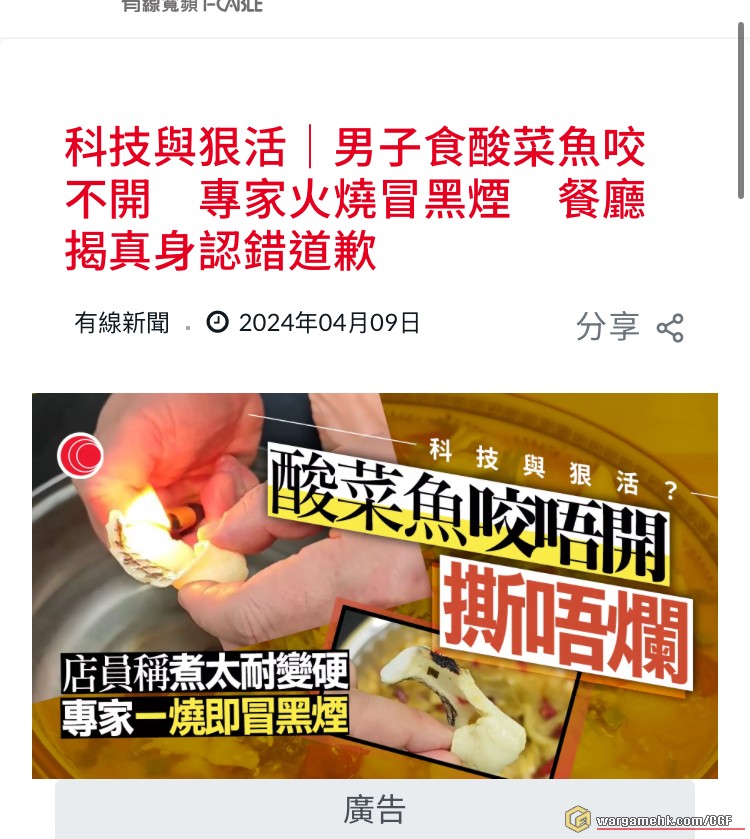Open the 酸菜魚咬唔開 video thumbnail
This screenshot has height=839, width=750.
coord(375,585)
